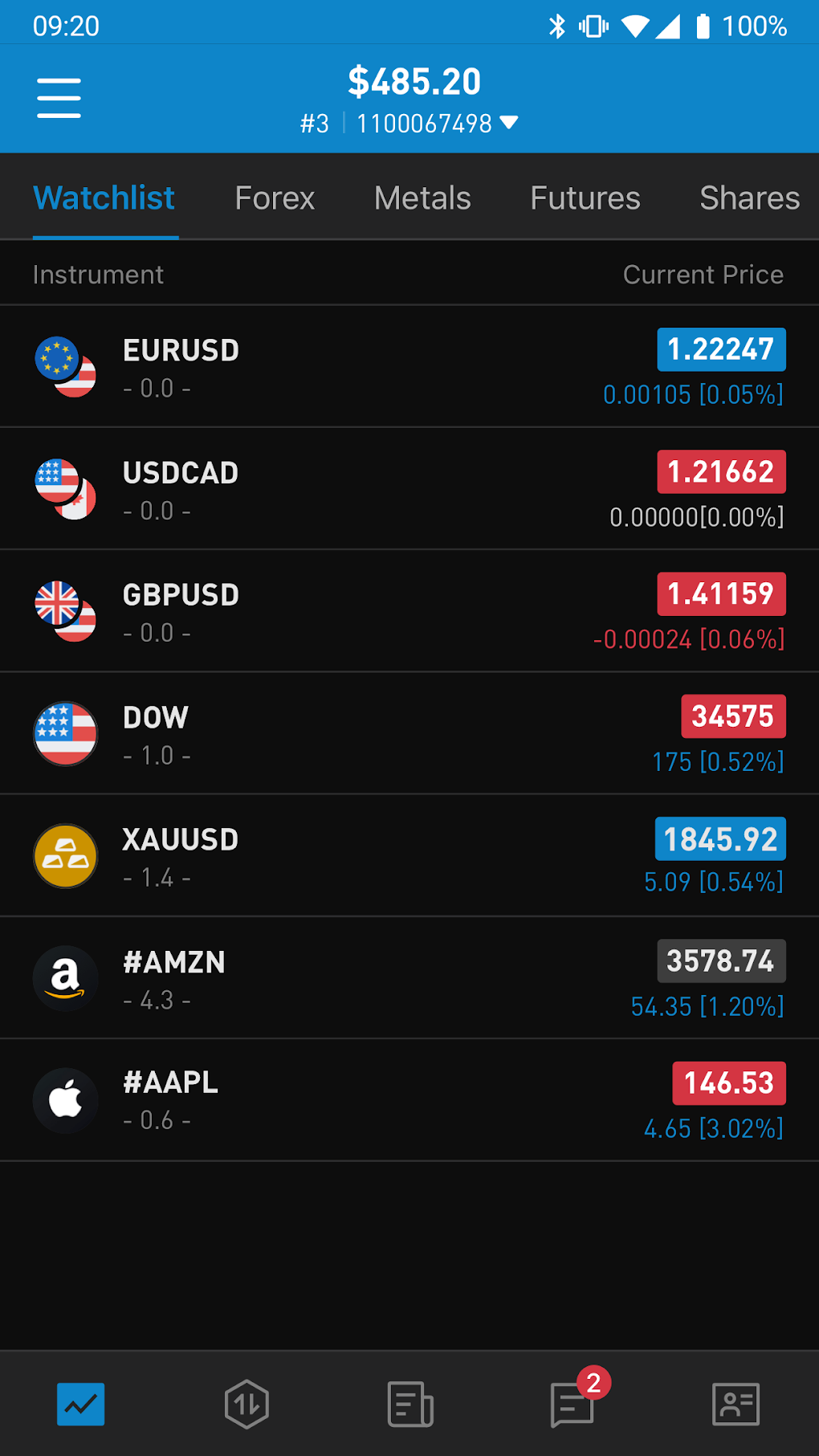Open the hamburger menu
Screen dimensions: 819x1456
pos(59,98)
